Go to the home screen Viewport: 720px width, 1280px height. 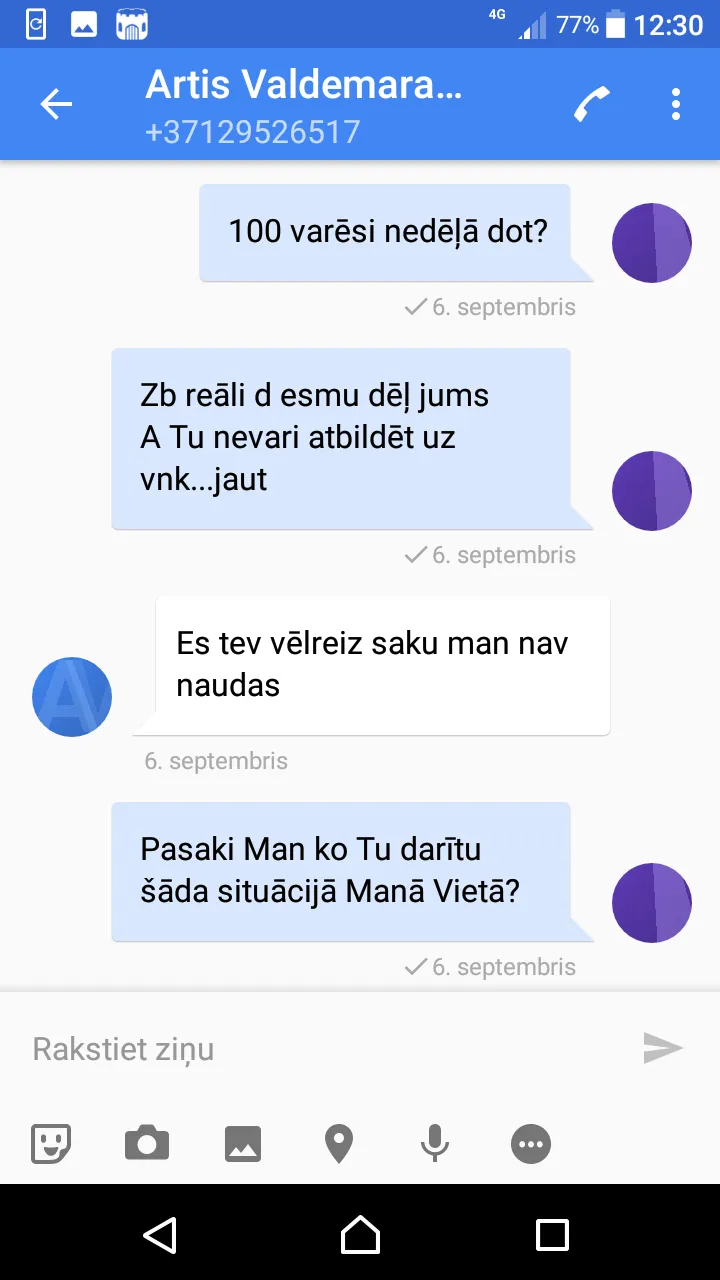tap(360, 1234)
